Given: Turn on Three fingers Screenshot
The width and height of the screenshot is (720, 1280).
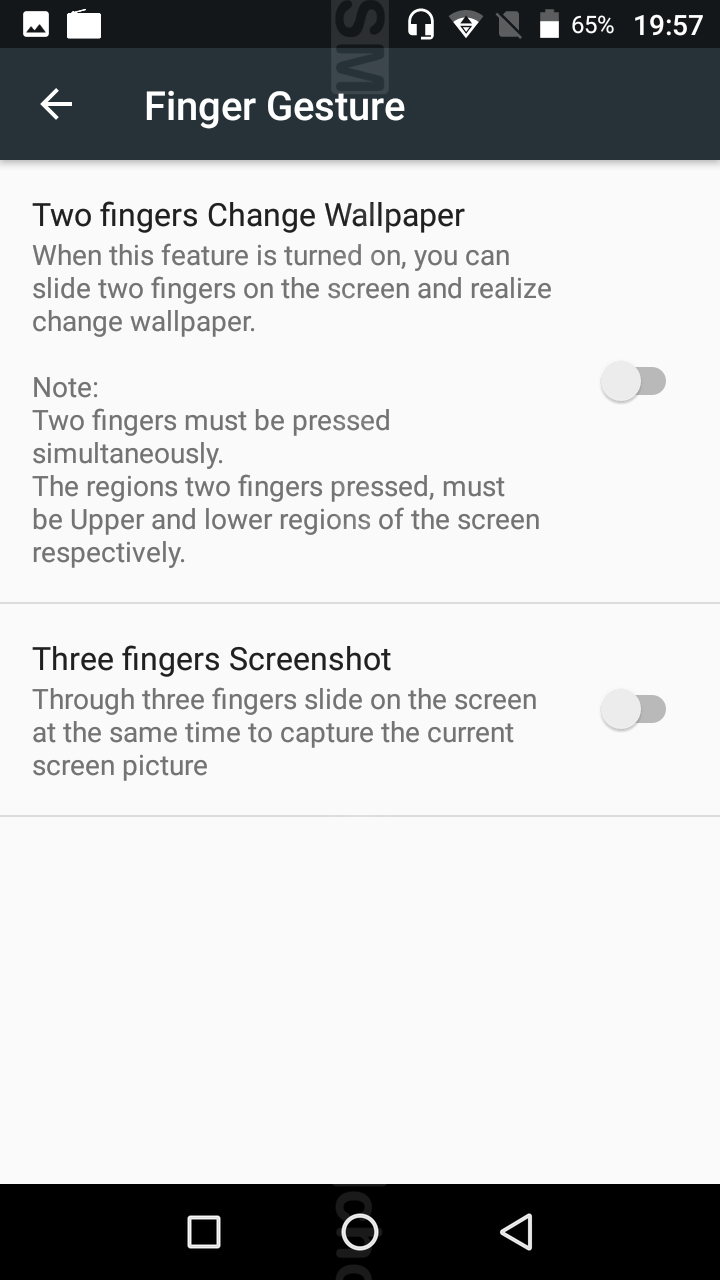Looking at the screenshot, I should coord(634,710).
